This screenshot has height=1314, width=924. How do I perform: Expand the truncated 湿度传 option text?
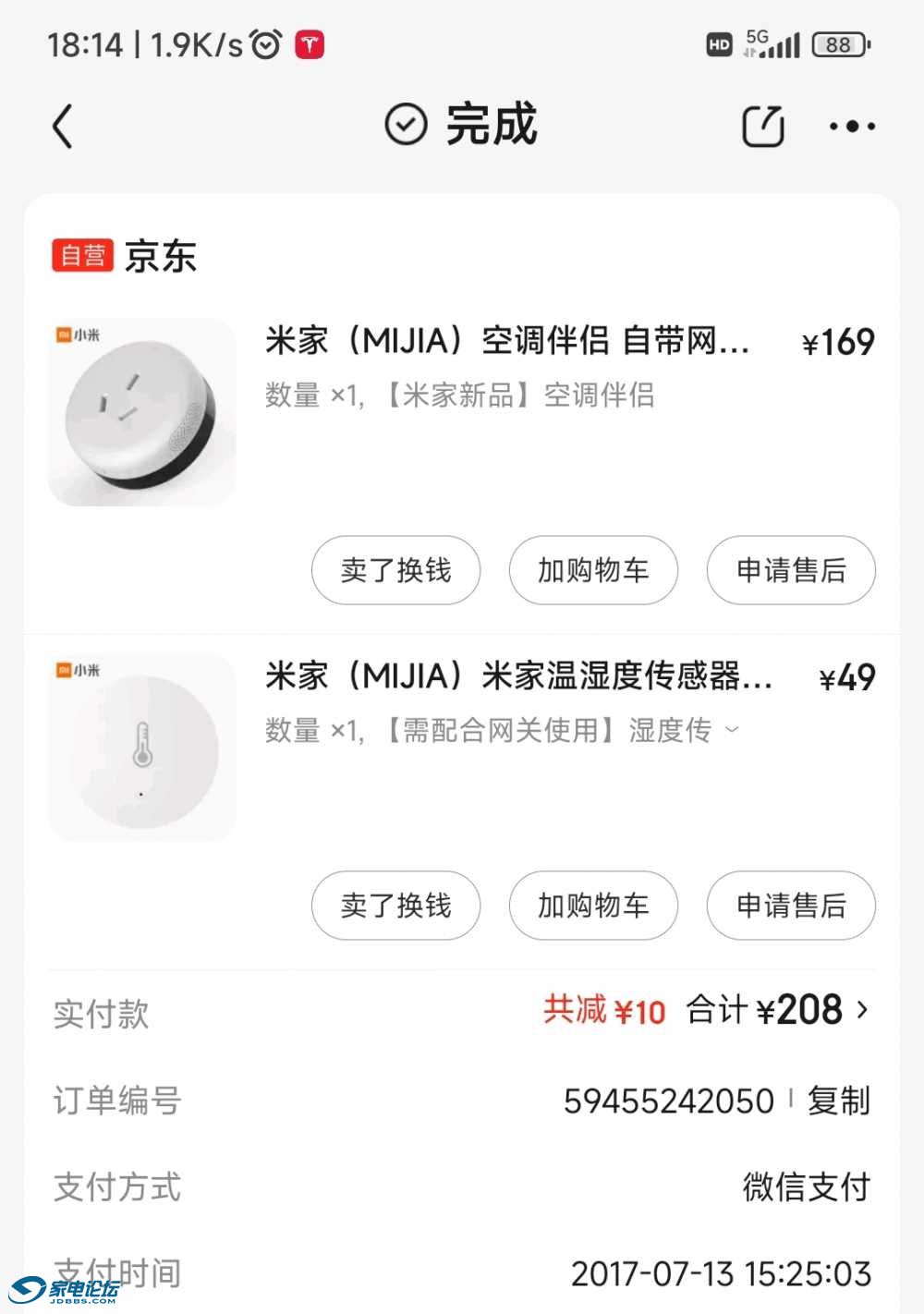click(x=732, y=731)
